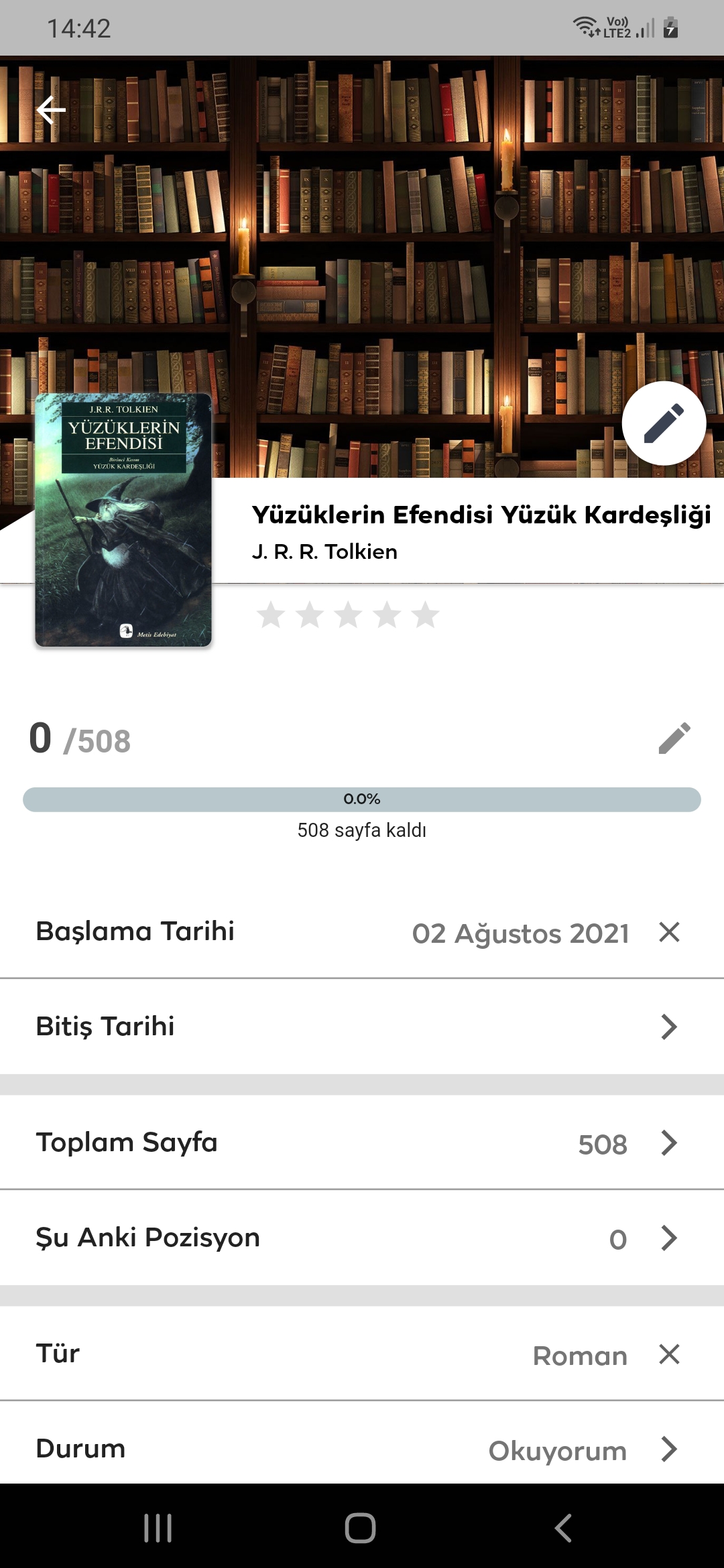Select the first rating star
Viewport: 724px width, 1568px height.
coord(271,613)
